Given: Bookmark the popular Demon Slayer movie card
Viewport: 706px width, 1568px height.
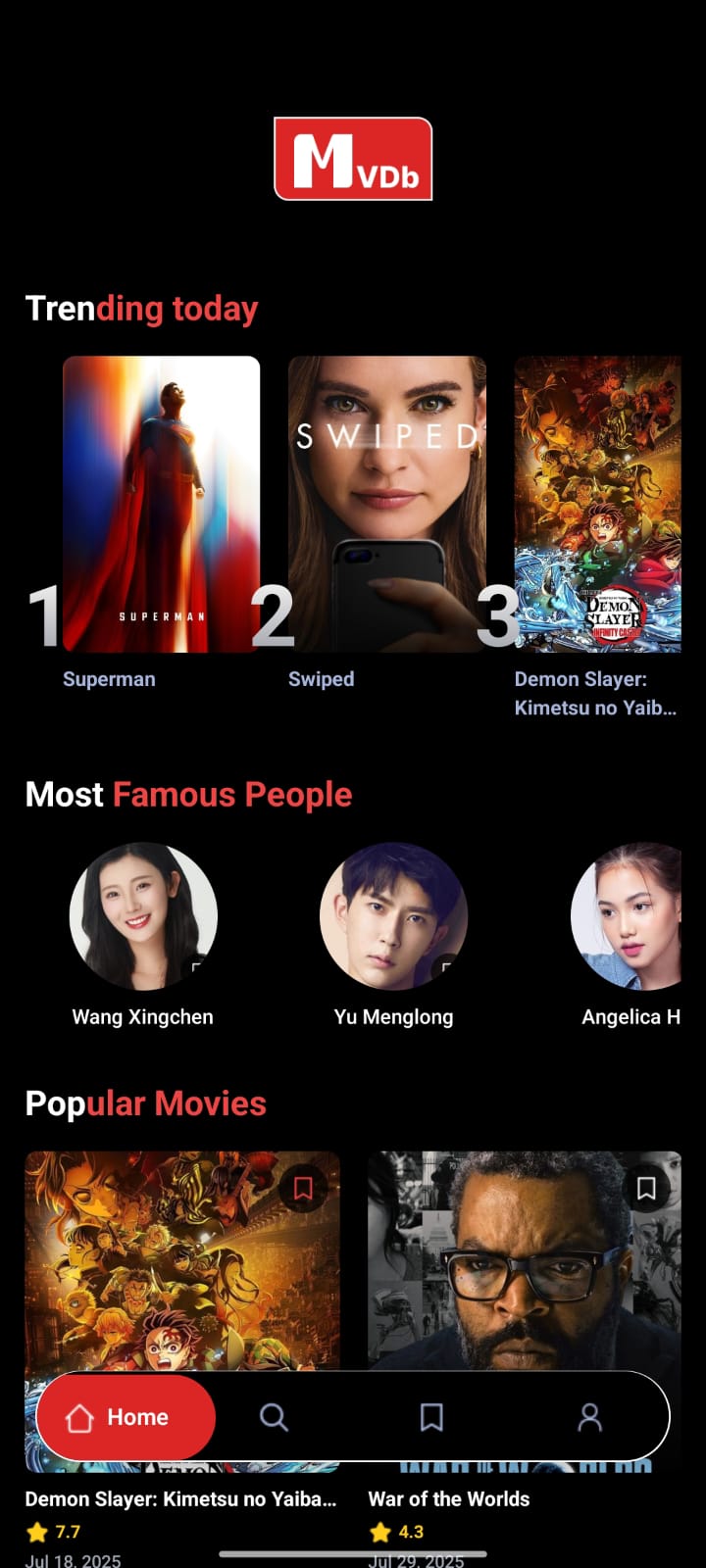Looking at the screenshot, I should pos(303,1189).
